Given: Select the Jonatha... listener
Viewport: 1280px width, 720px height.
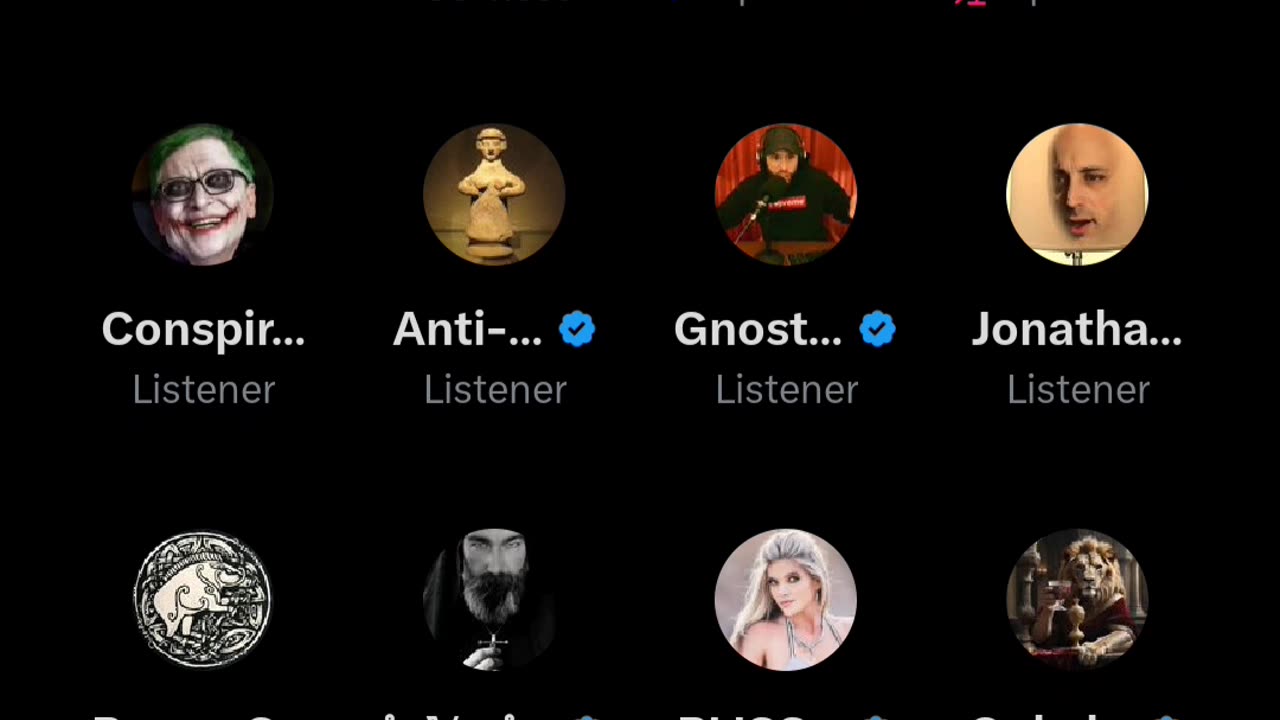Looking at the screenshot, I should 1077,195.
